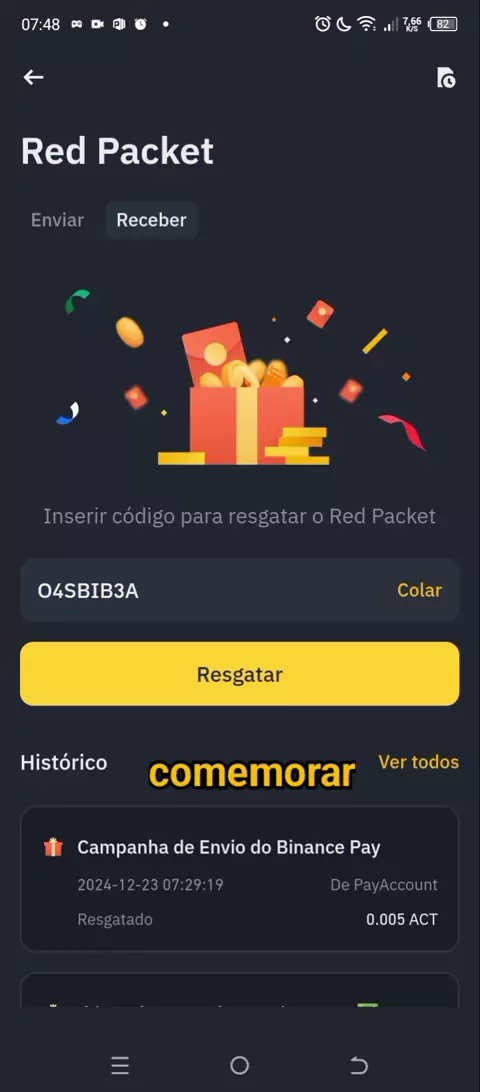
Task: Tap the system home button
Action: pyautogui.click(x=240, y=1065)
